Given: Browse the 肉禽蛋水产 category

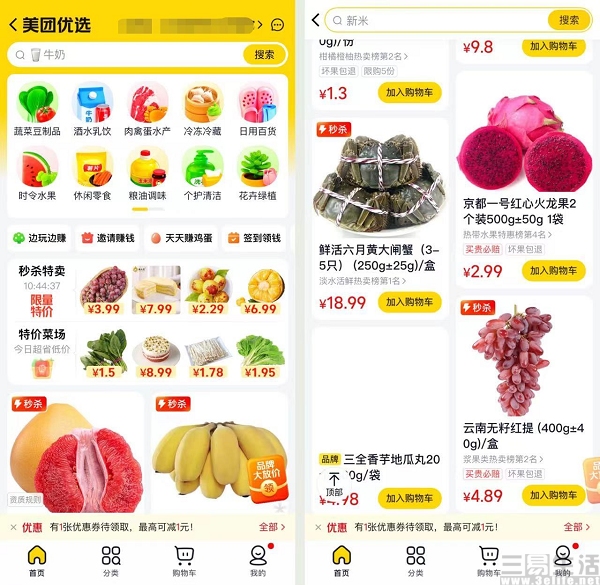Looking at the screenshot, I should click(147, 110).
